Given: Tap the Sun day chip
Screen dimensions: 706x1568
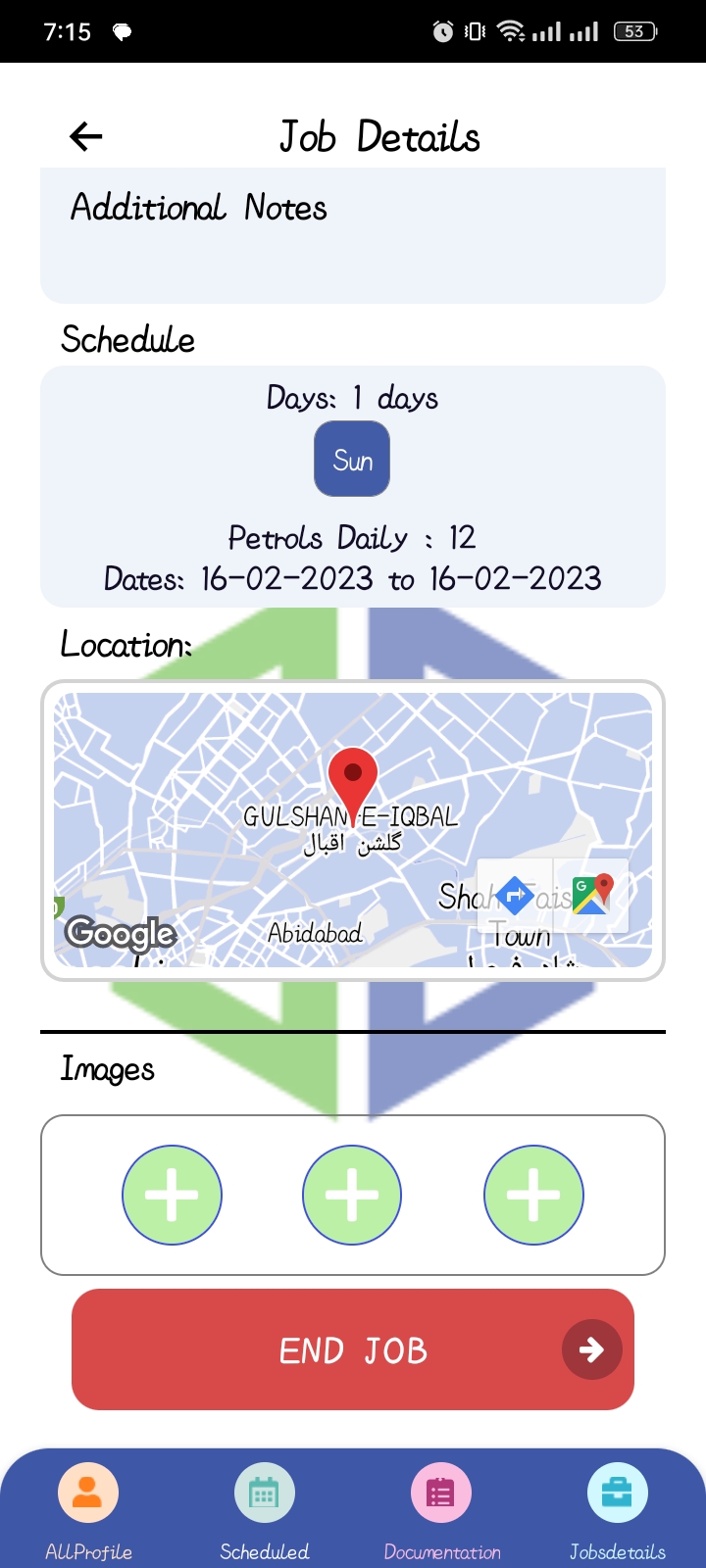Looking at the screenshot, I should click(352, 459).
